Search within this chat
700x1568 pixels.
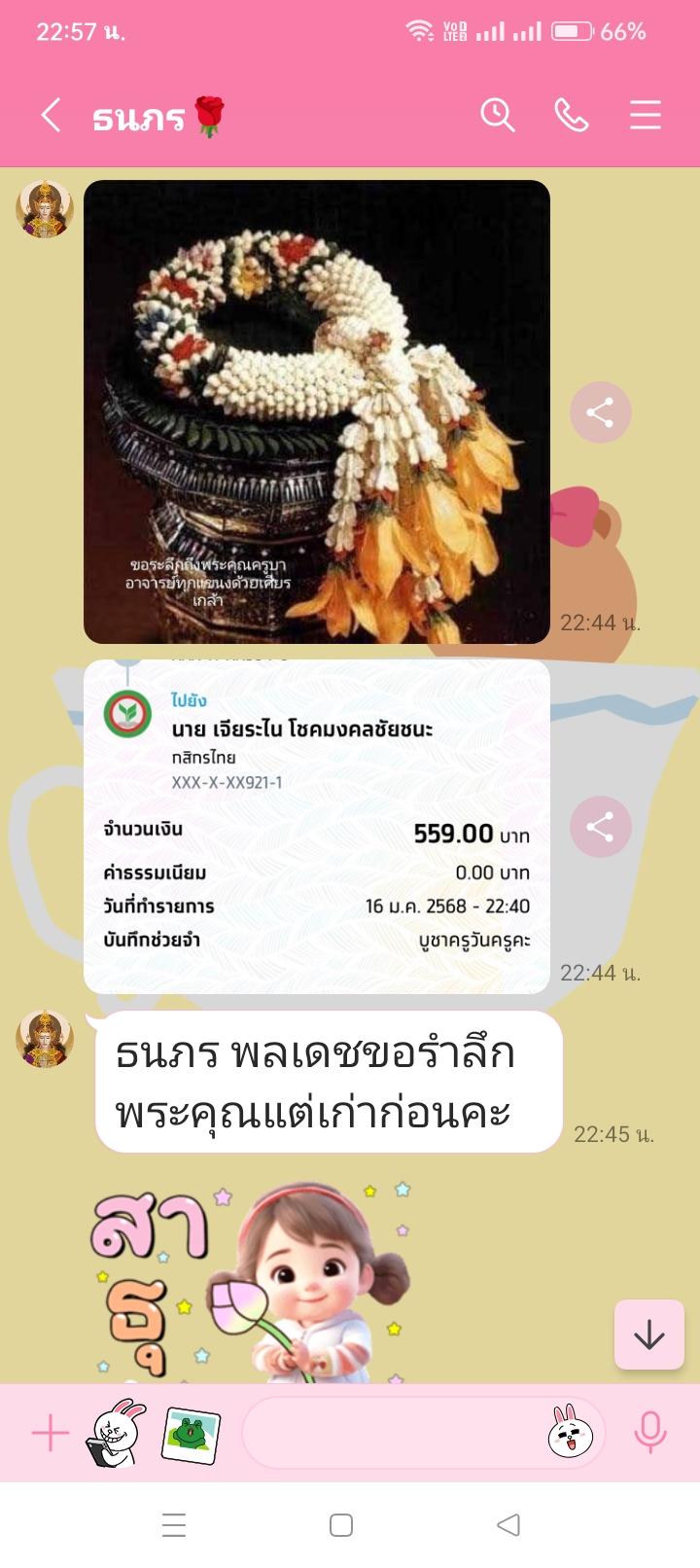tap(497, 116)
